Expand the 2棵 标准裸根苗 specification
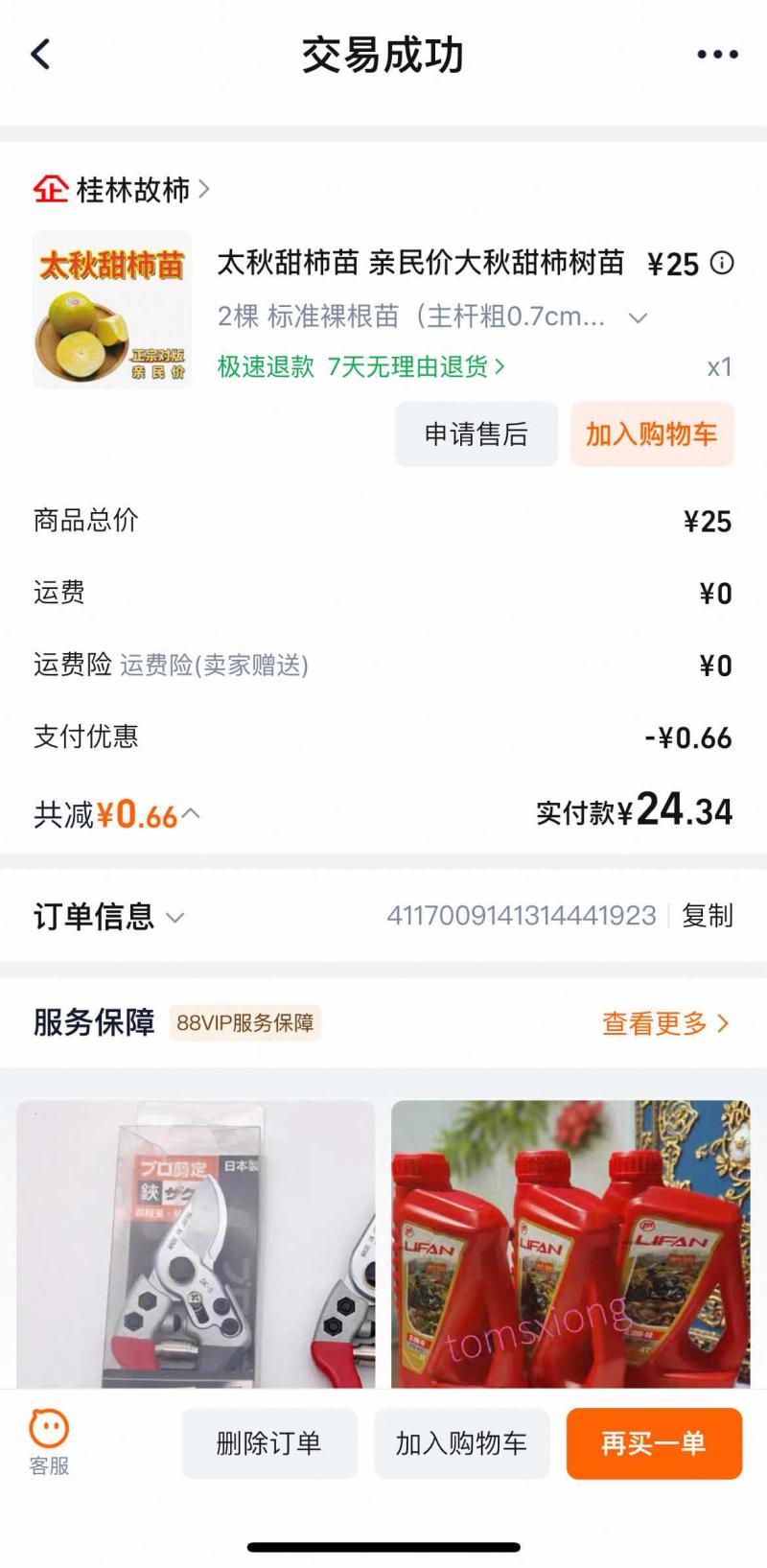The width and height of the screenshot is (767, 1568). (x=638, y=317)
